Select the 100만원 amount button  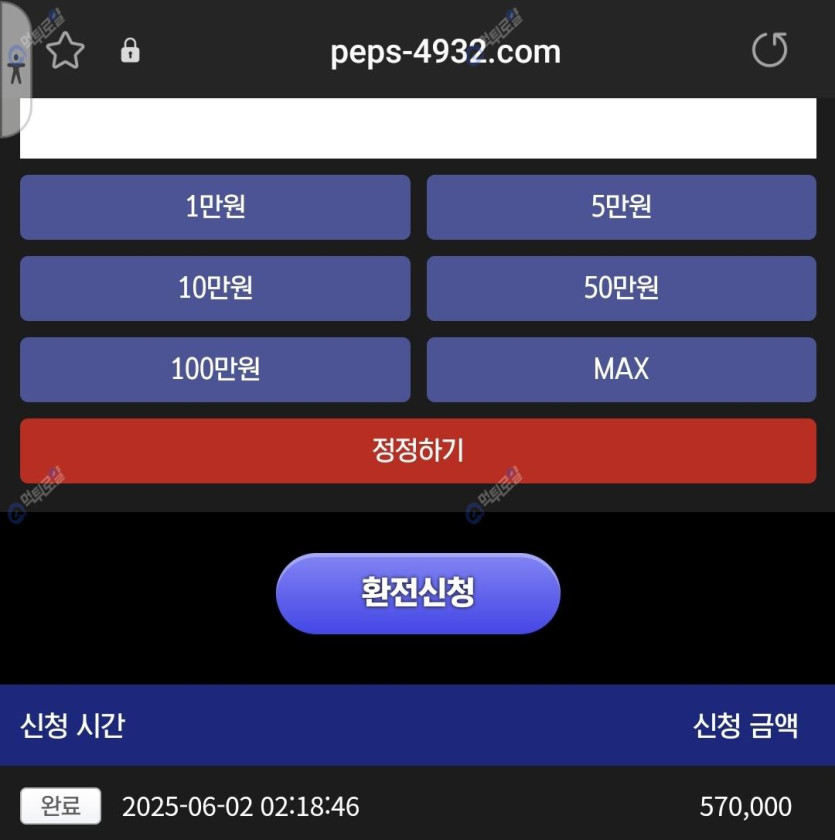215,369
